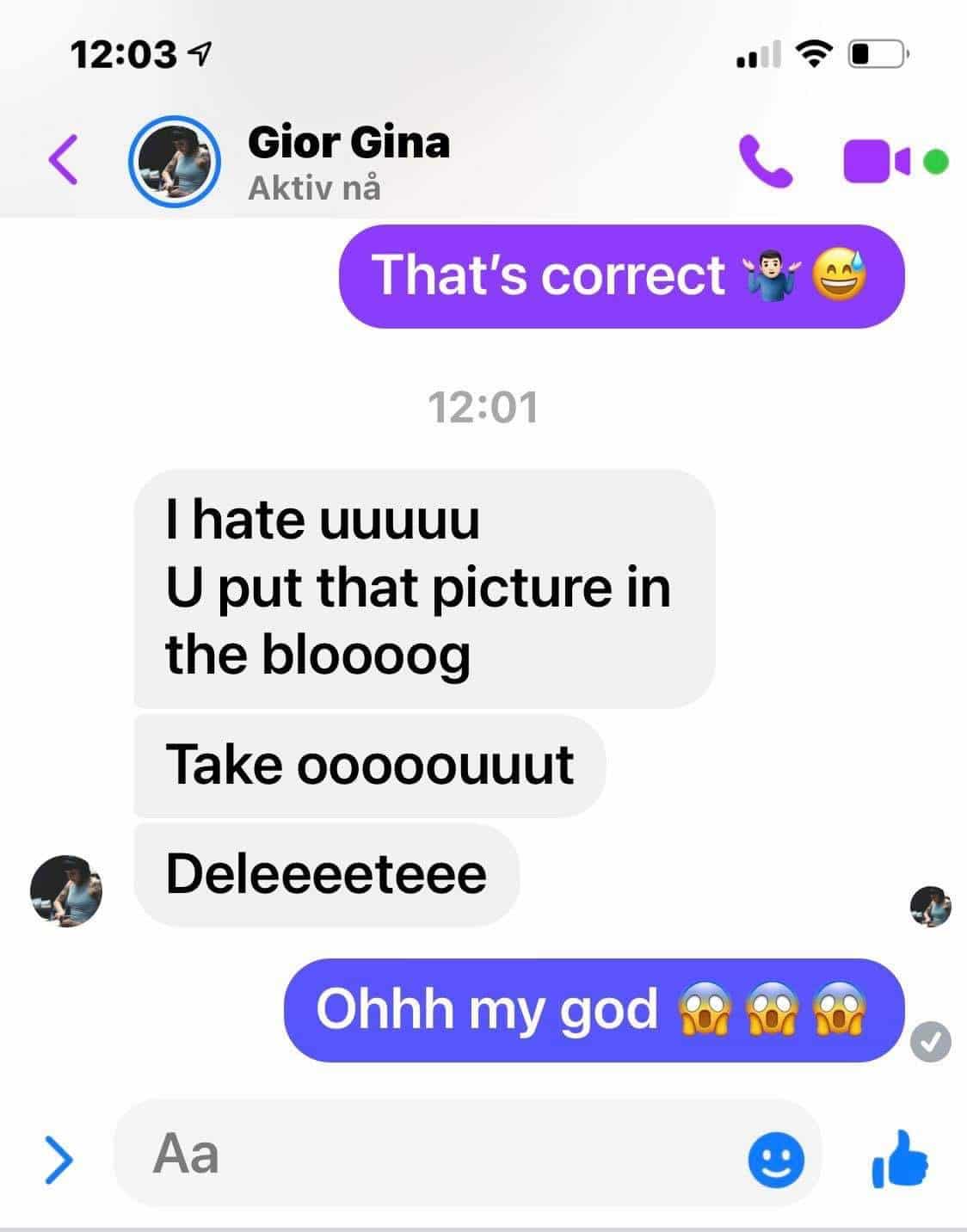
Task: Tap the Aa message input field
Action: 430,1154
